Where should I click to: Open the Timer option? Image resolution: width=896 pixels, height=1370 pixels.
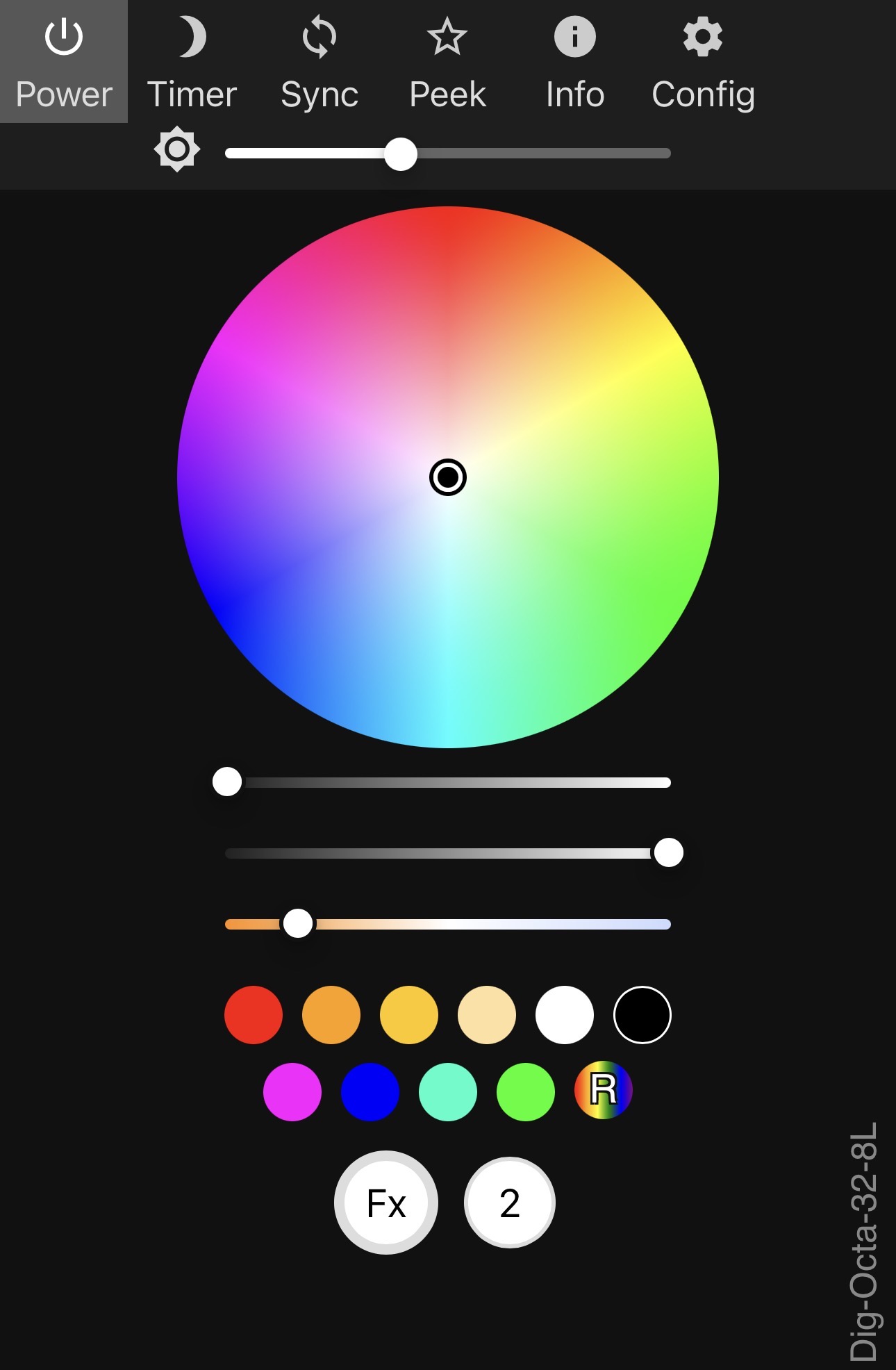[x=192, y=61]
